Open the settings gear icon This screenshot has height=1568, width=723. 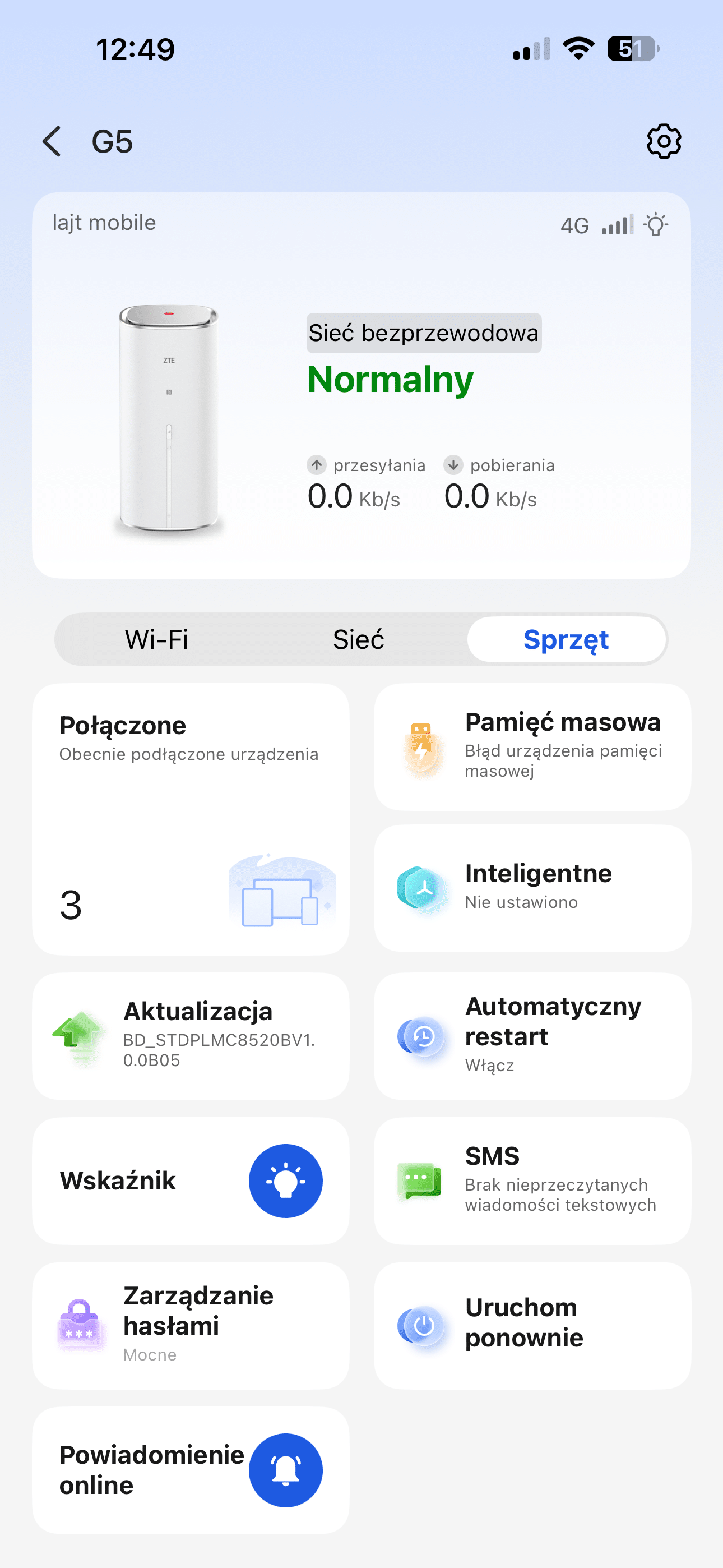pos(664,141)
